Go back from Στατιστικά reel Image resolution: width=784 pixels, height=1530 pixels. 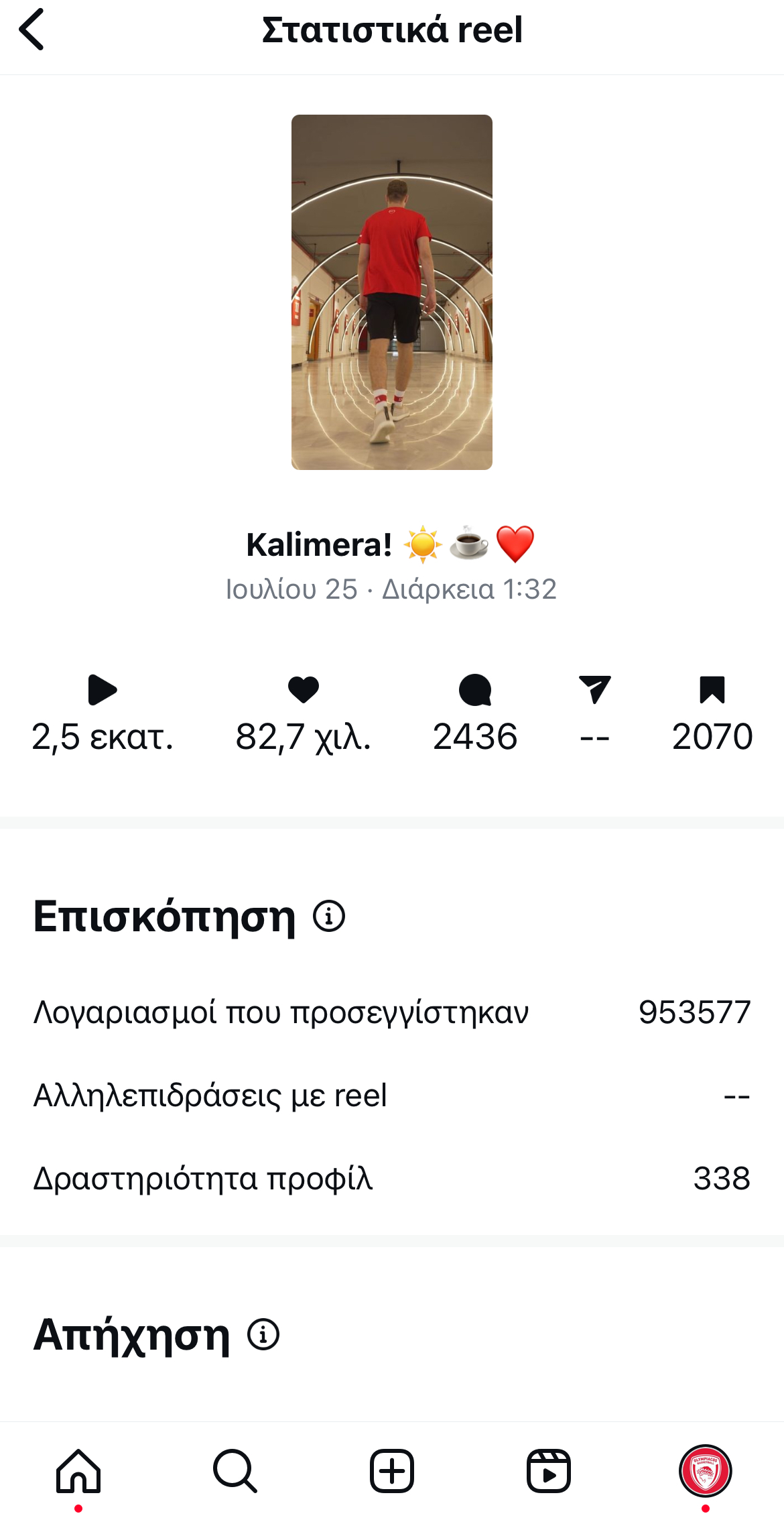coord(31,30)
